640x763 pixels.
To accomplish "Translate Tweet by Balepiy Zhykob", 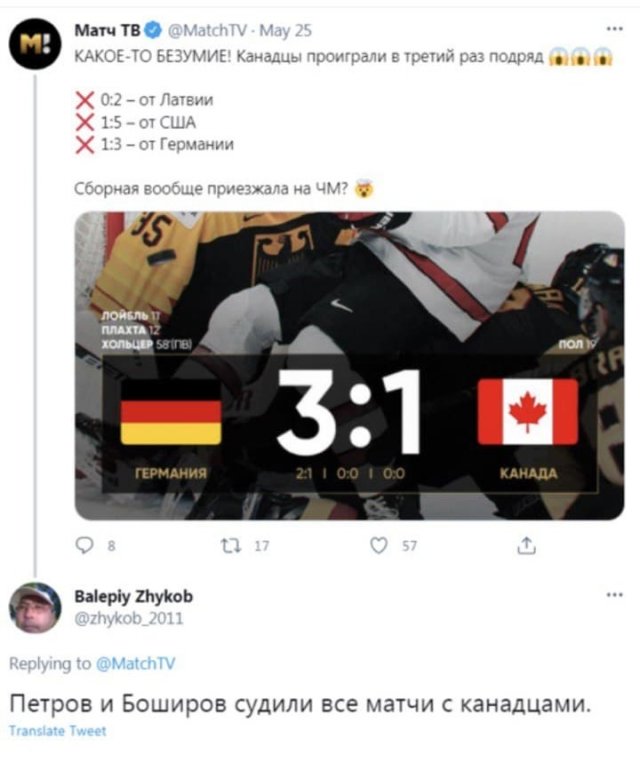I will click(x=57, y=731).
